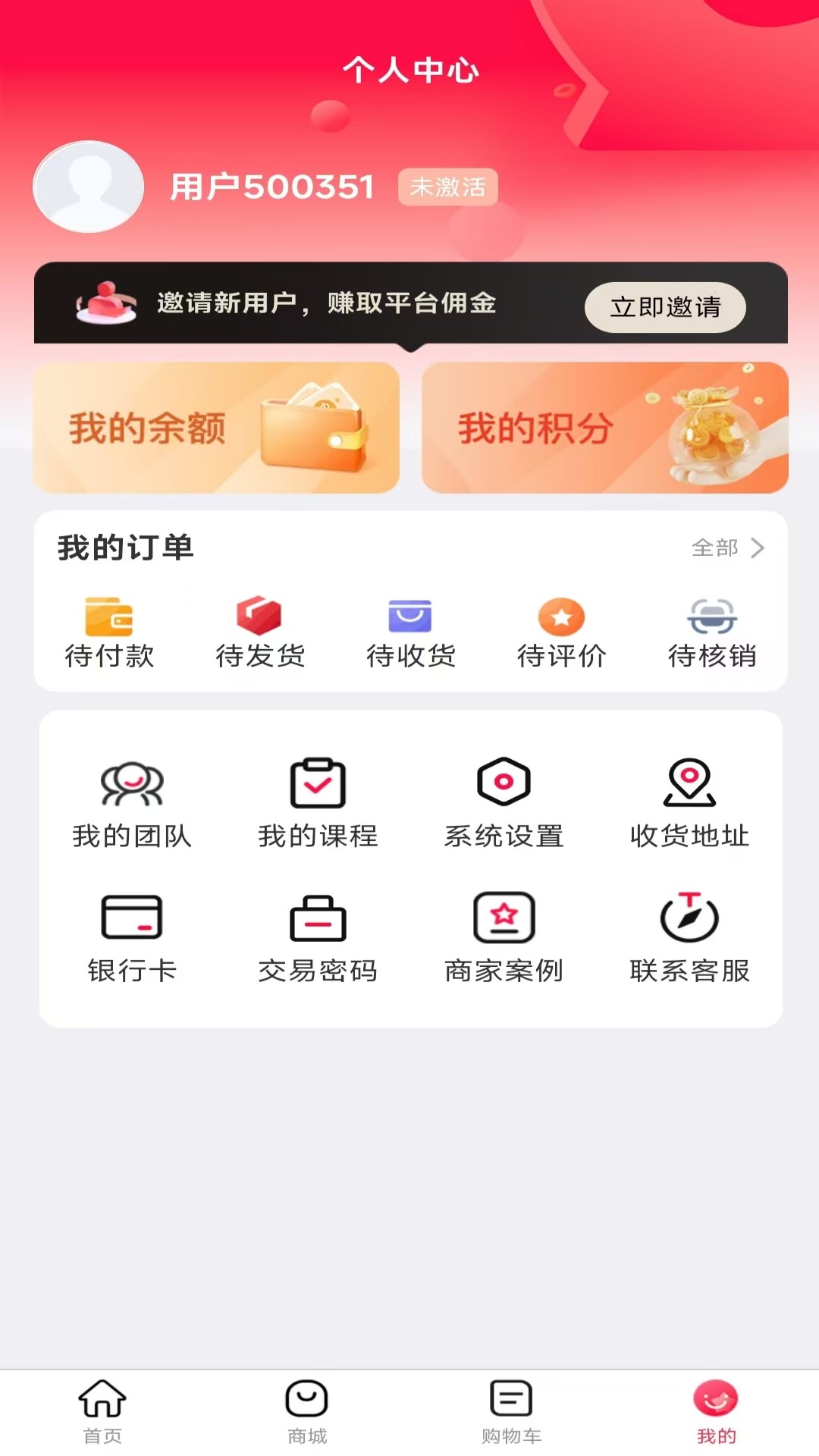819x1456 pixels.
Task: Contact support via 联系客服
Action: point(689,938)
